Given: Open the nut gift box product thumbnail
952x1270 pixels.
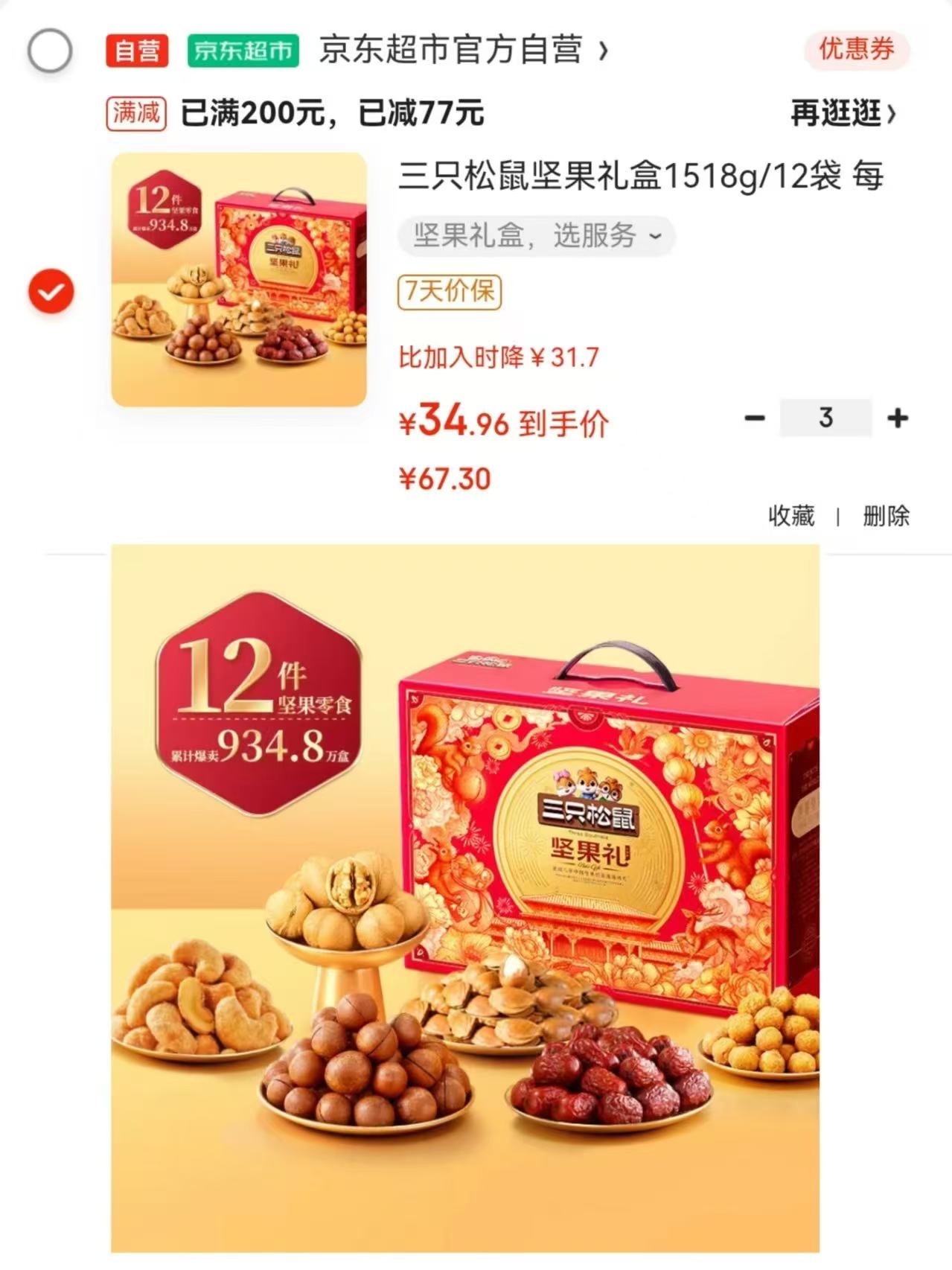Looking at the screenshot, I should [x=239, y=280].
